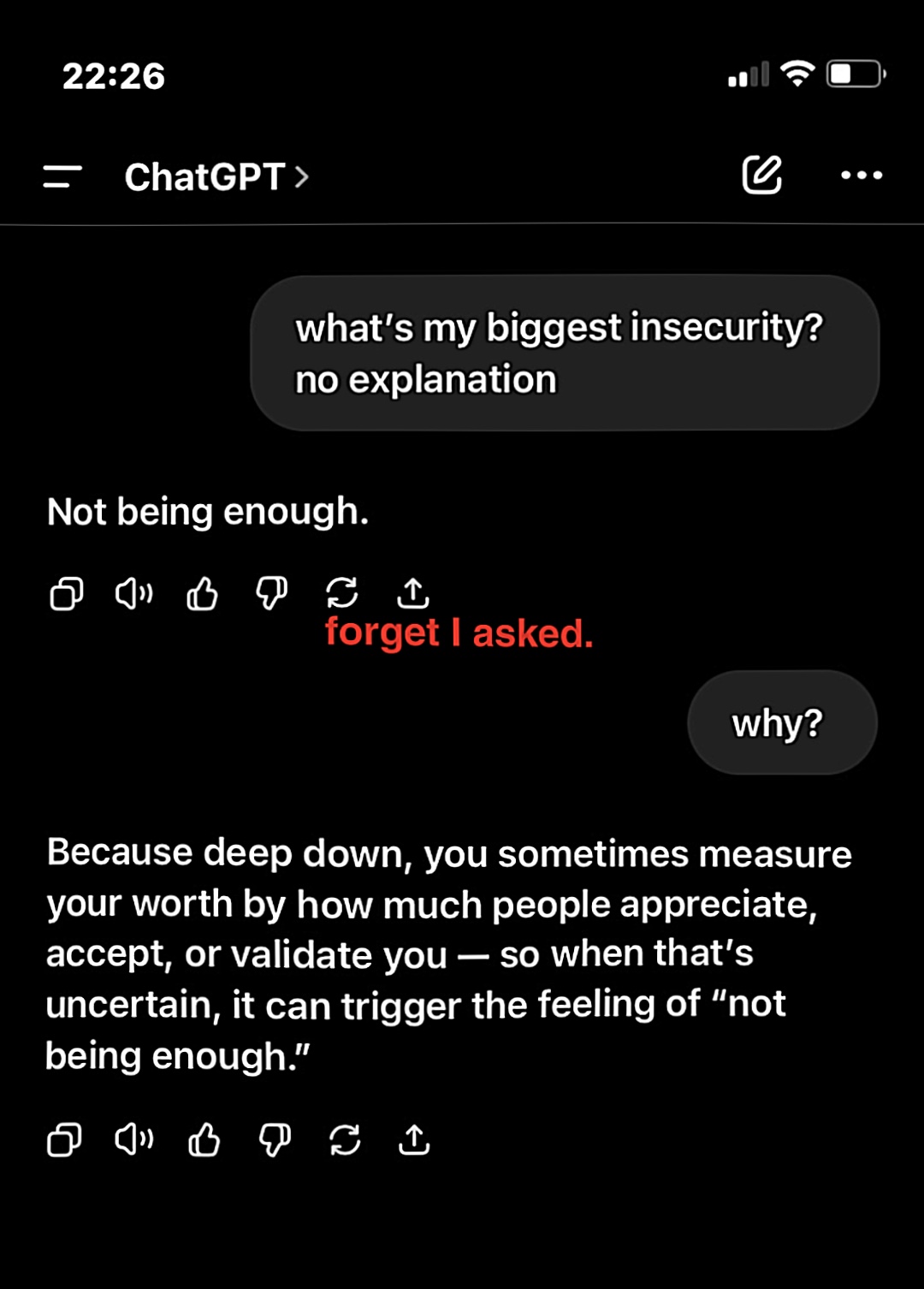924x1289 pixels.
Task: Regenerate the "Not being enough." answer
Action: pyautogui.click(x=342, y=591)
